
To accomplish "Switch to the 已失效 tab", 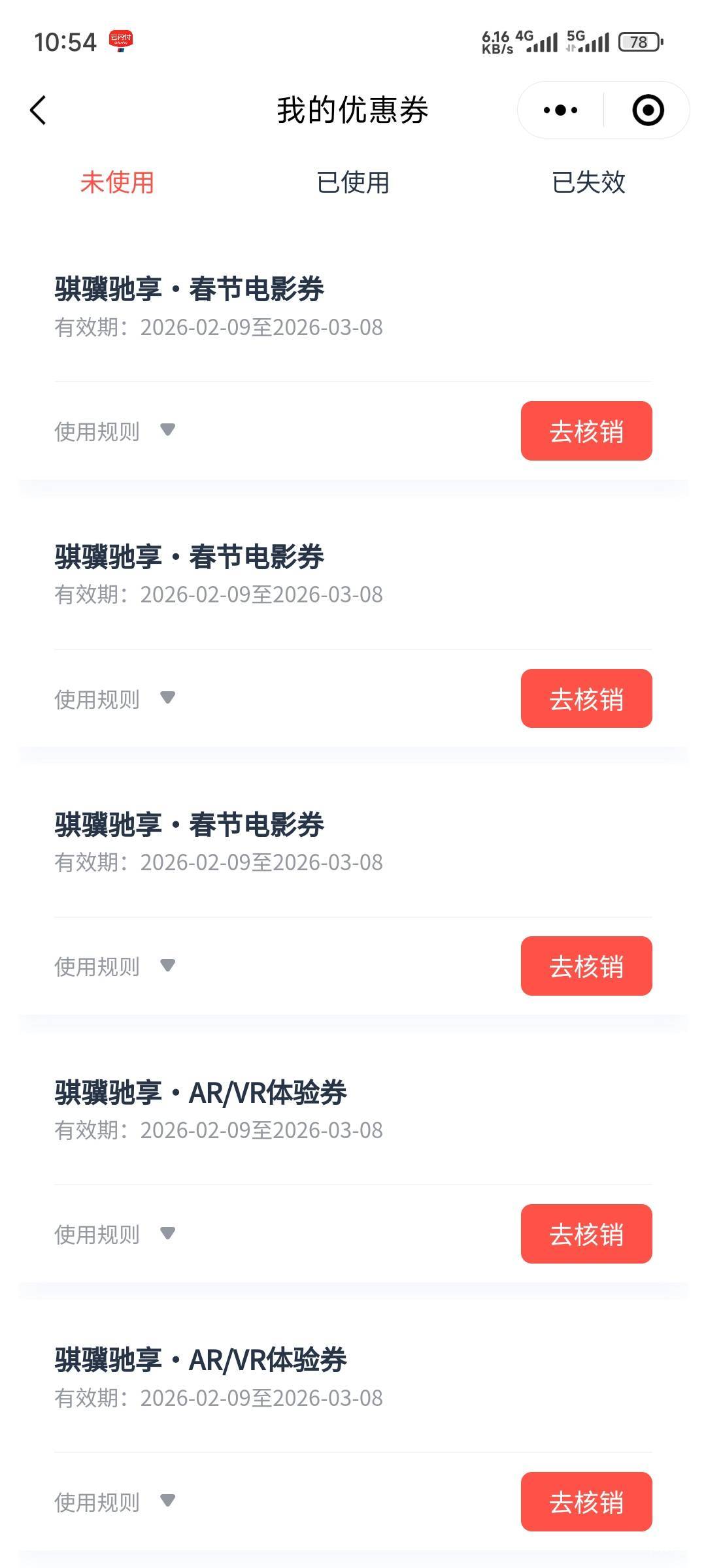I will (x=588, y=182).
